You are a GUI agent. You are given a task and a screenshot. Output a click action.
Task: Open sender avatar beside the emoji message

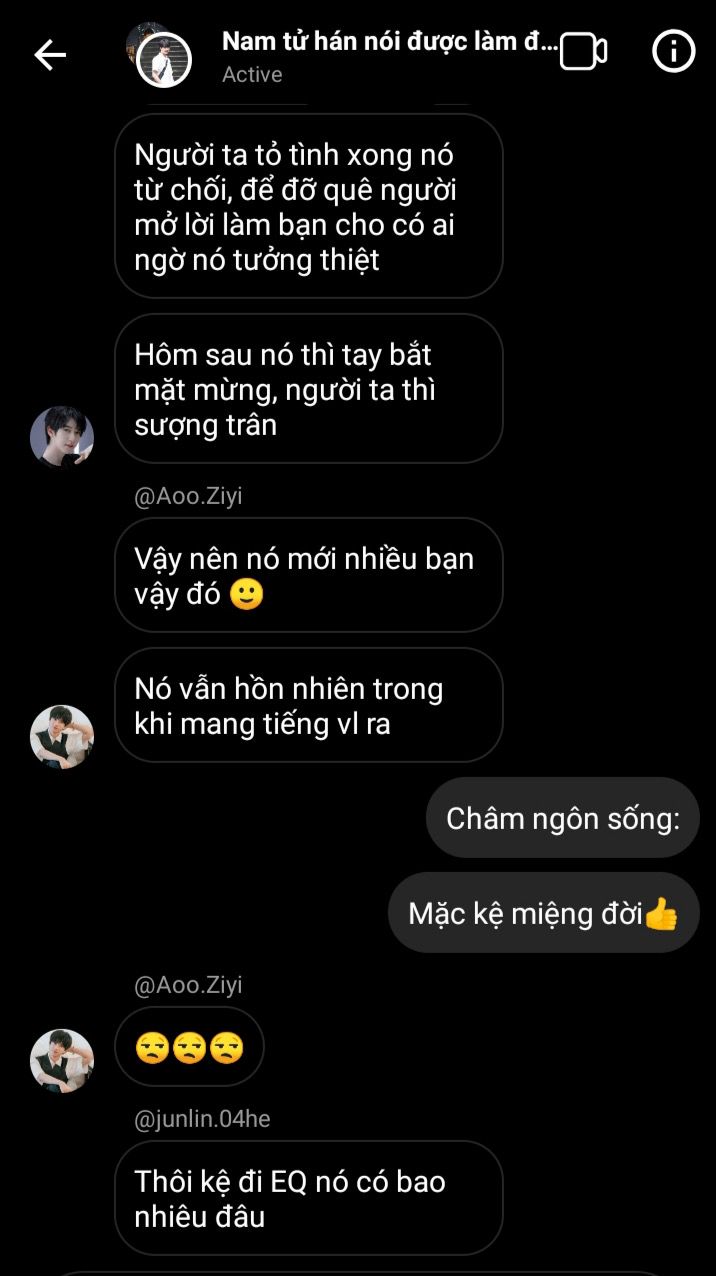tap(62, 1060)
